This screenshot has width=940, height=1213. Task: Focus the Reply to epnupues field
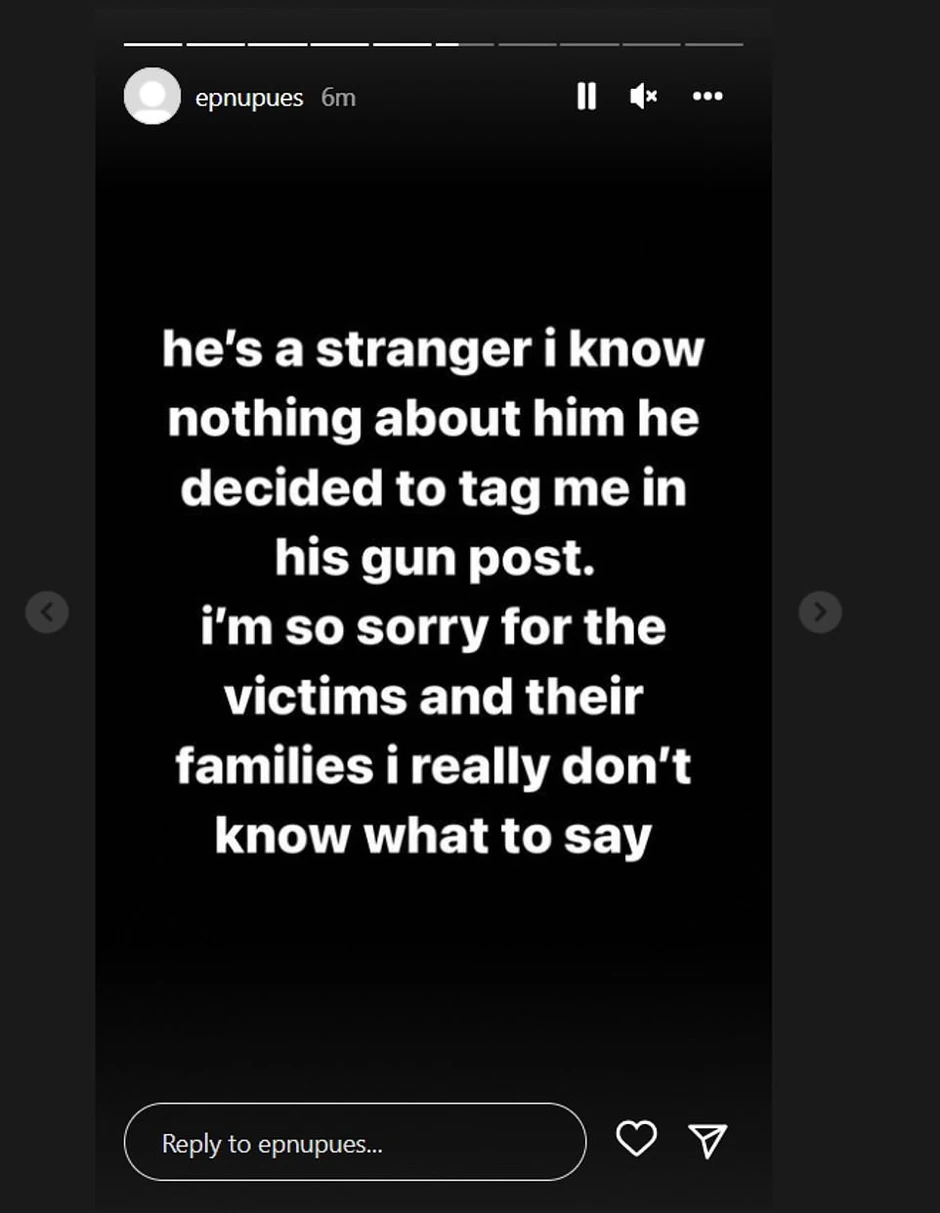tap(355, 1142)
